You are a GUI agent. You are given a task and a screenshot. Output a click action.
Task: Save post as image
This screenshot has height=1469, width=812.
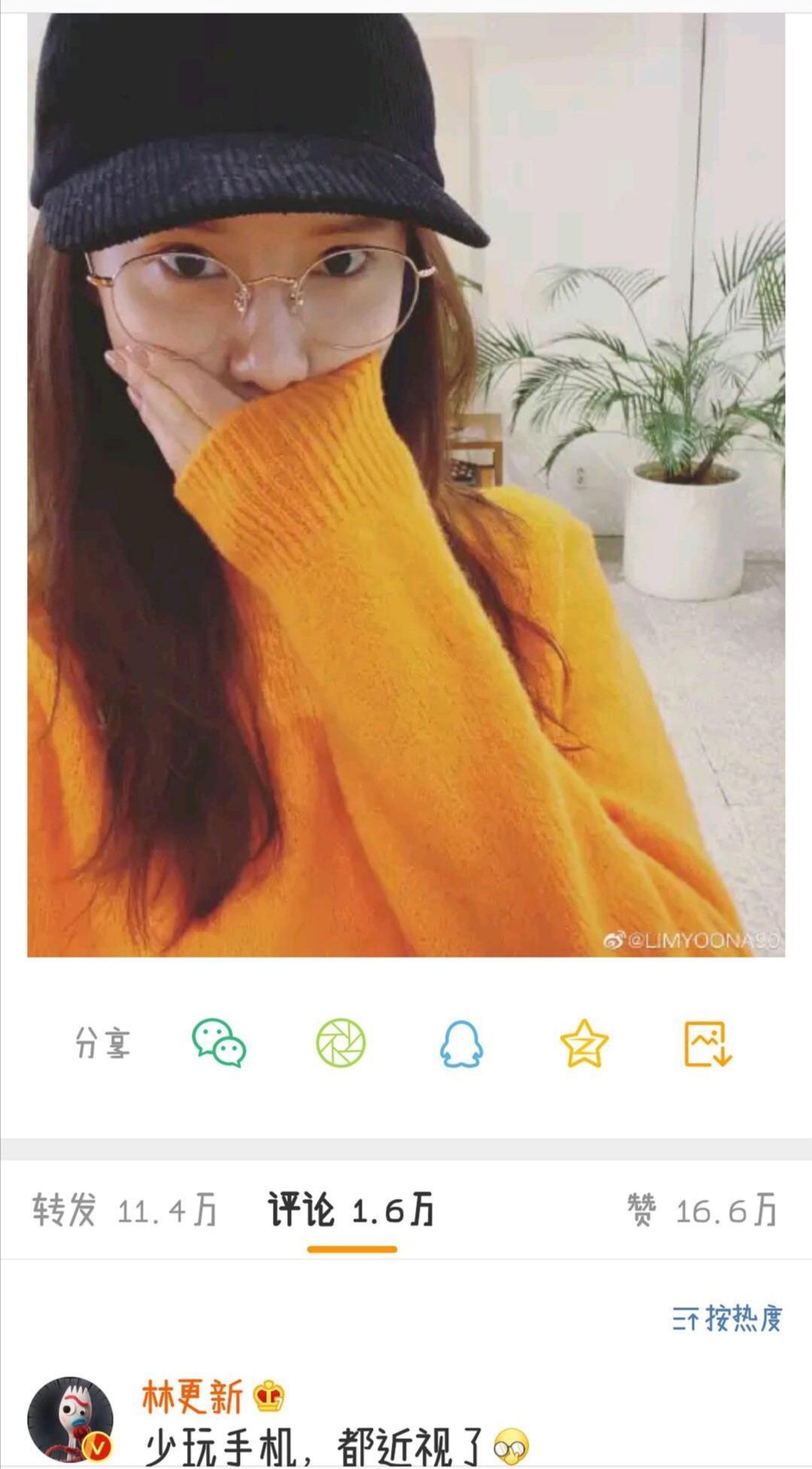pos(707,1043)
